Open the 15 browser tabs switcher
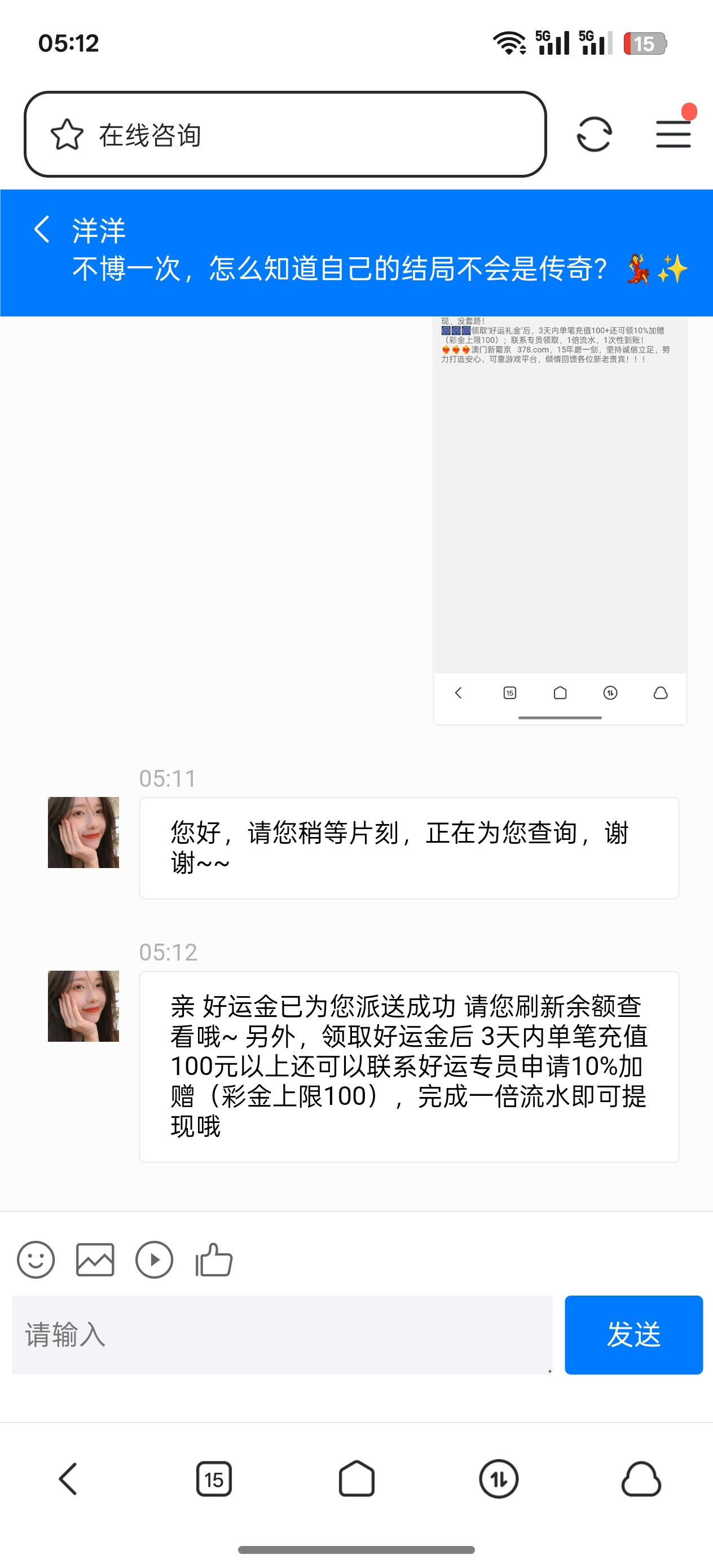713x1568 pixels. pos(214,1479)
